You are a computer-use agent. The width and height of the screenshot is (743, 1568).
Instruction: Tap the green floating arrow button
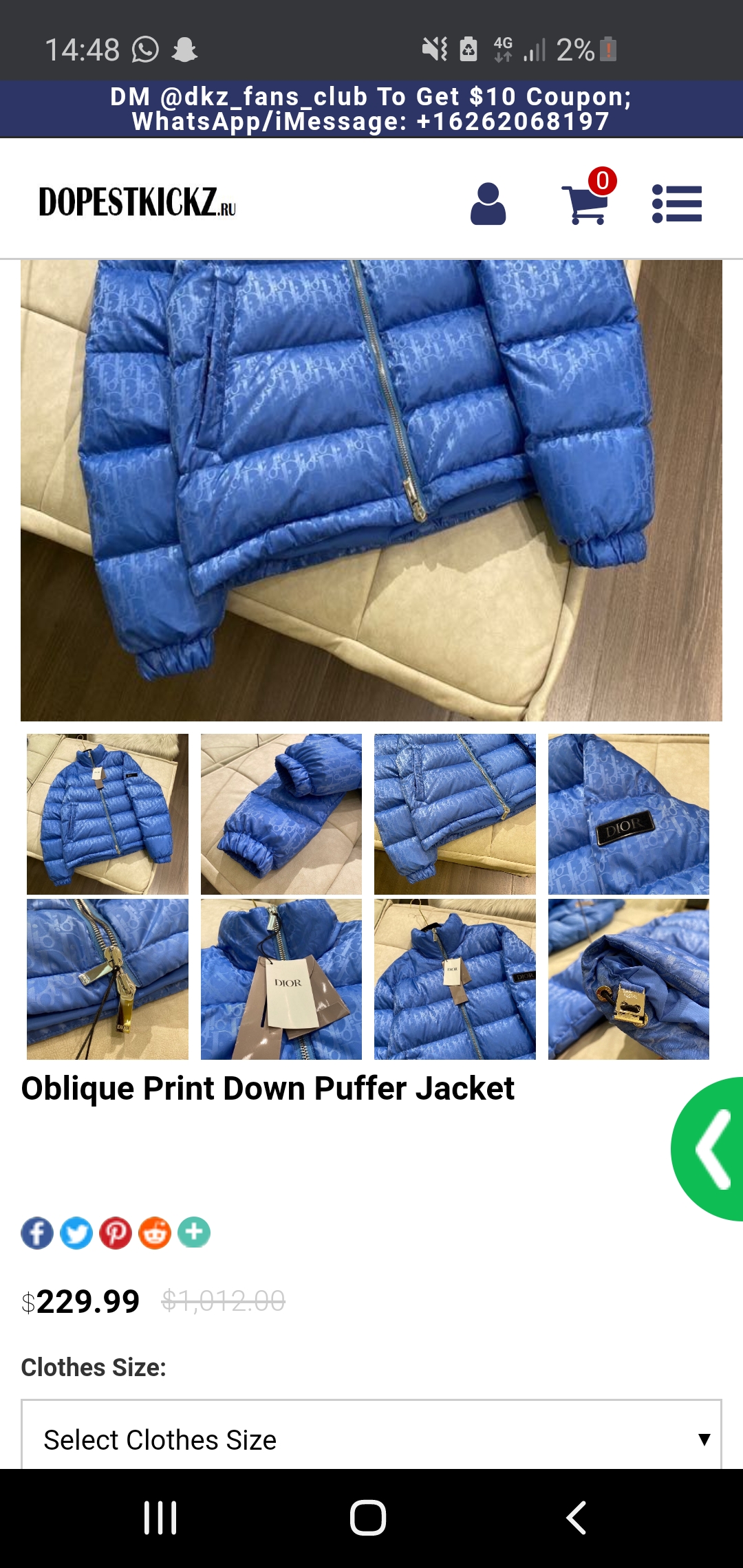708,1149
